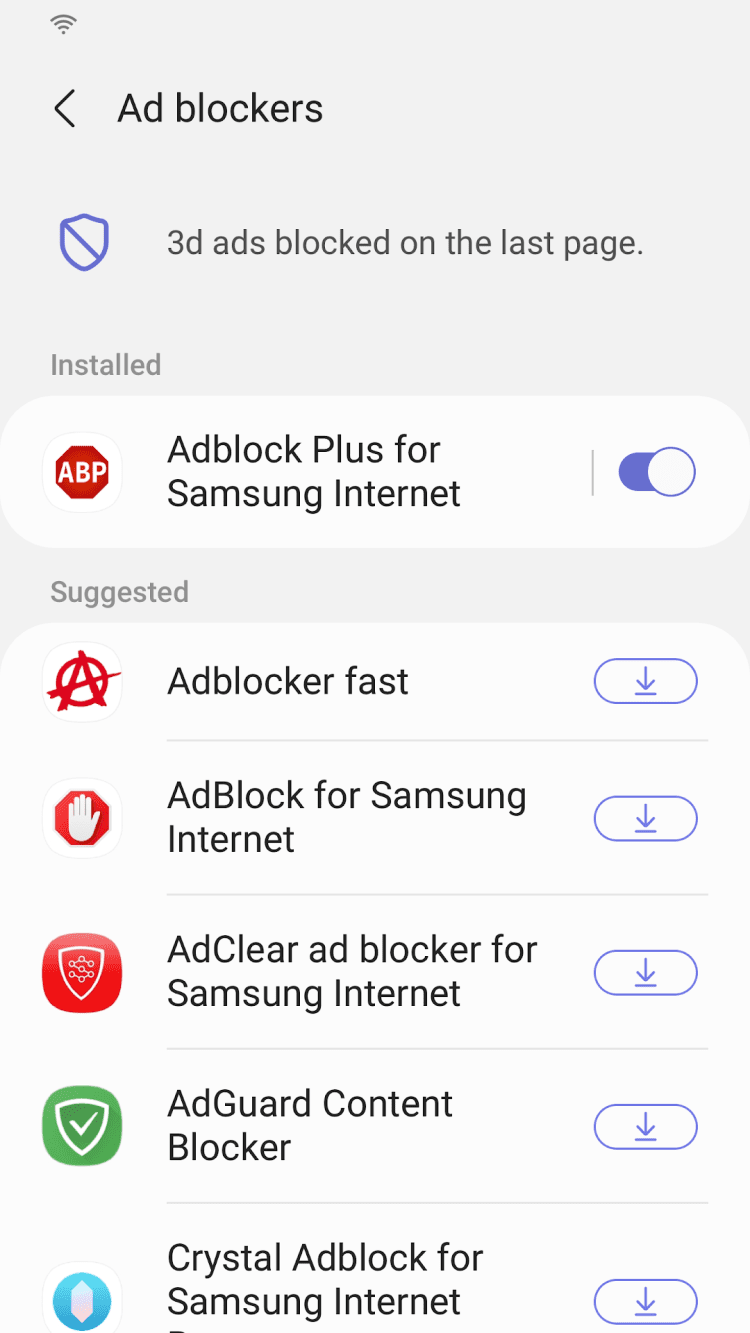This screenshot has height=1333, width=750.
Task: Download AdGuard Content Blocker
Action: pos(645,1127)
